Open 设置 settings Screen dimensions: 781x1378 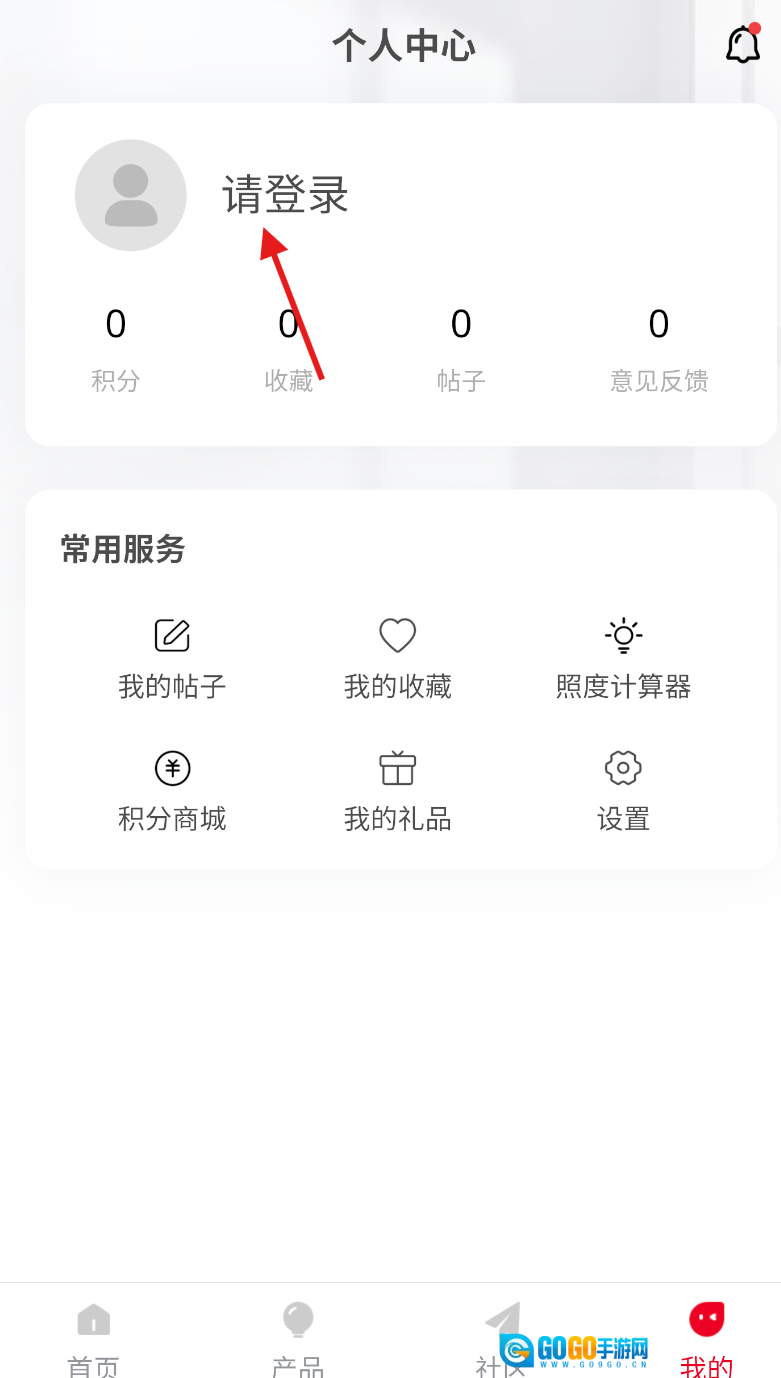[x=623, y=791]
